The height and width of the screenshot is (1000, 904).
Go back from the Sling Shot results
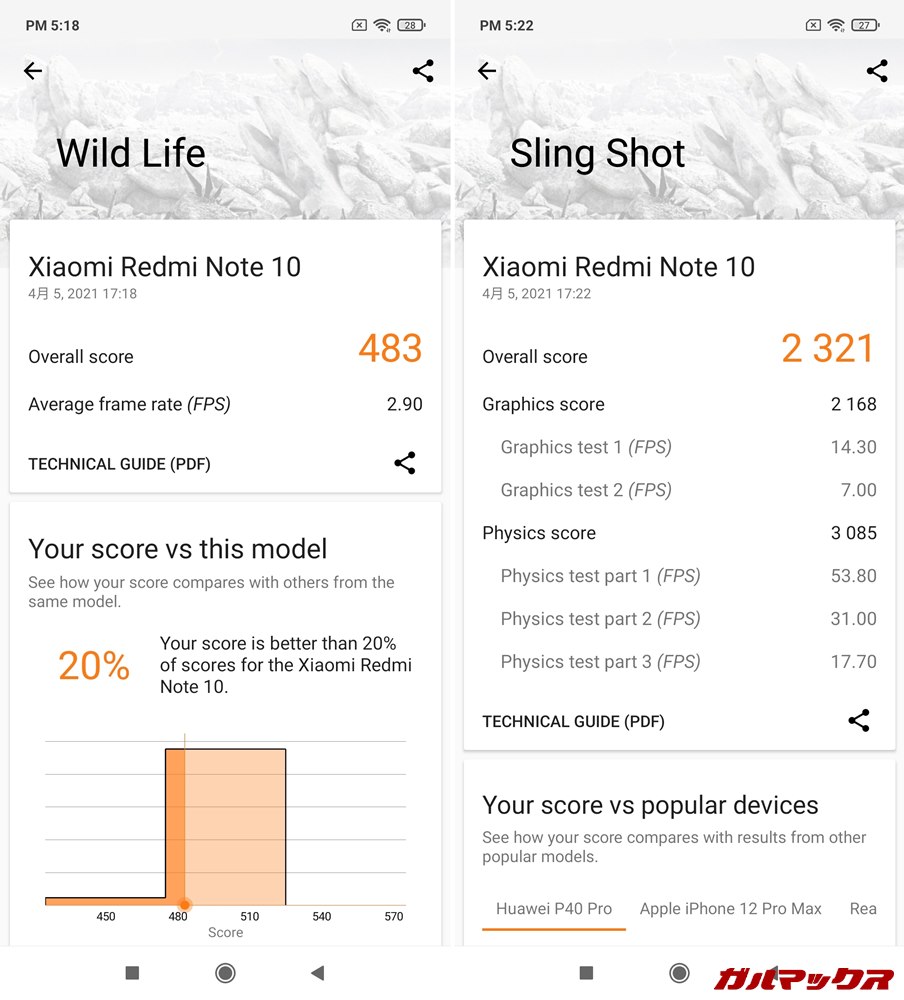(487, 71)
